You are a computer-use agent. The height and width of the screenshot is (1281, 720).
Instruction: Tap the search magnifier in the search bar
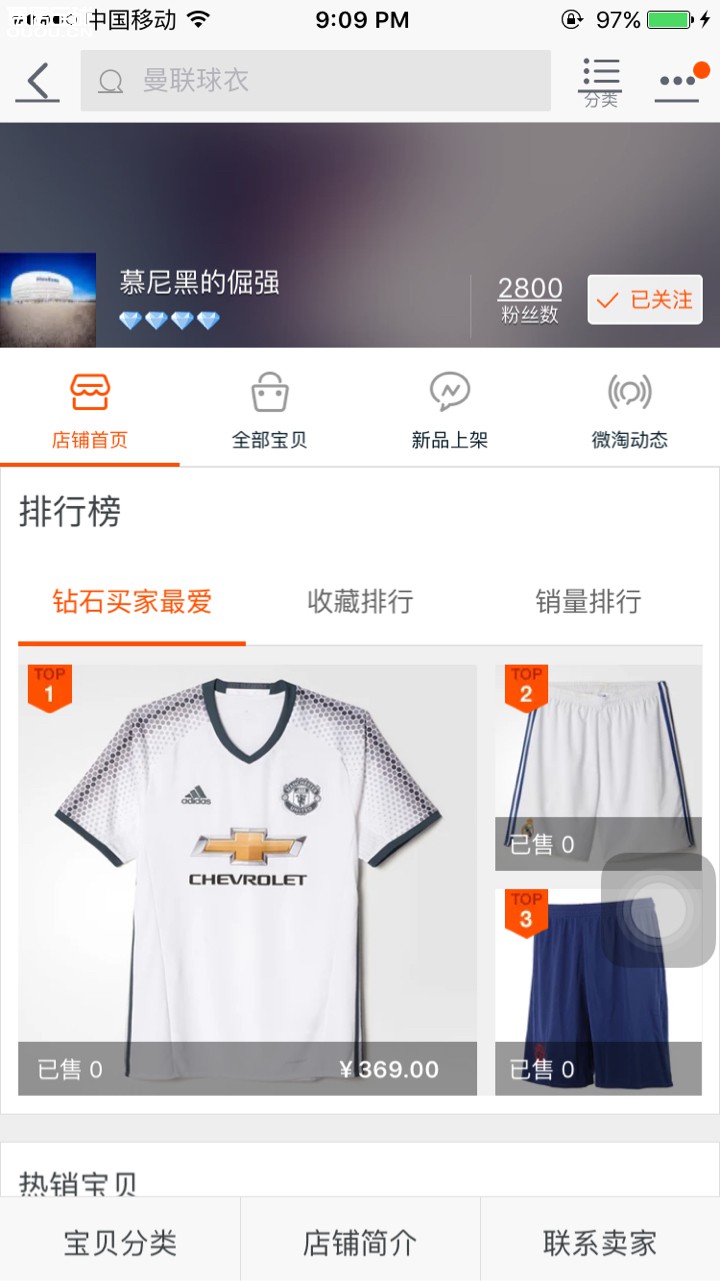110,81
